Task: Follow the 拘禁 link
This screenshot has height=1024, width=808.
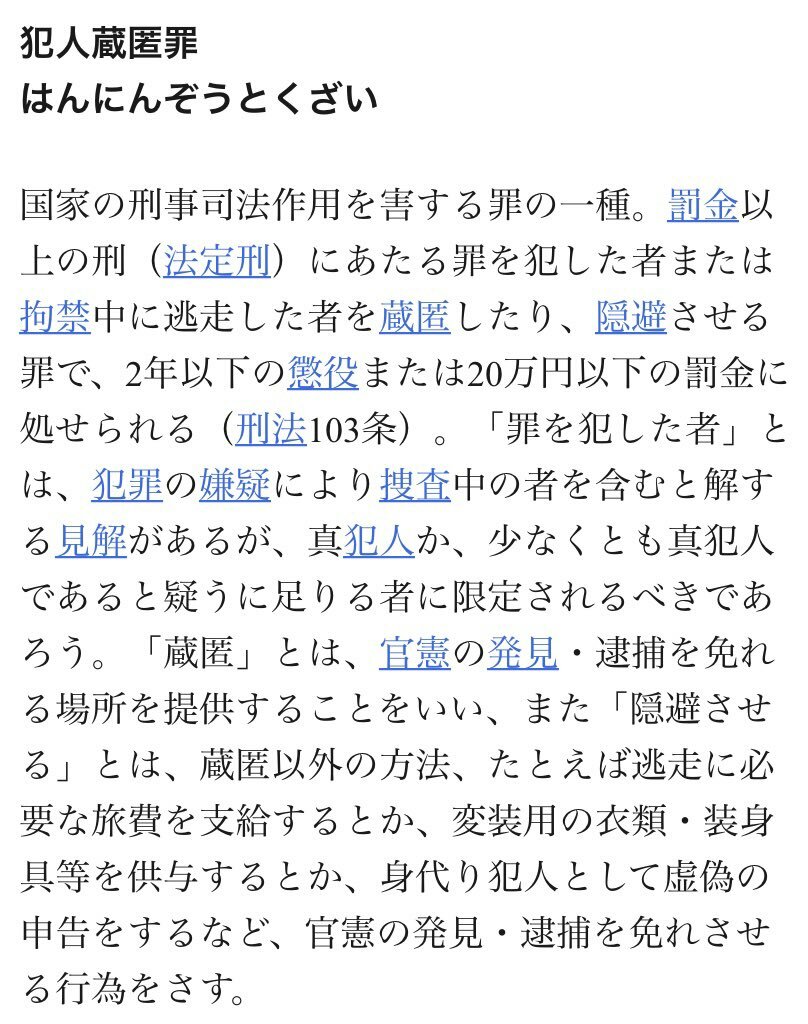Action: [55, 317]
